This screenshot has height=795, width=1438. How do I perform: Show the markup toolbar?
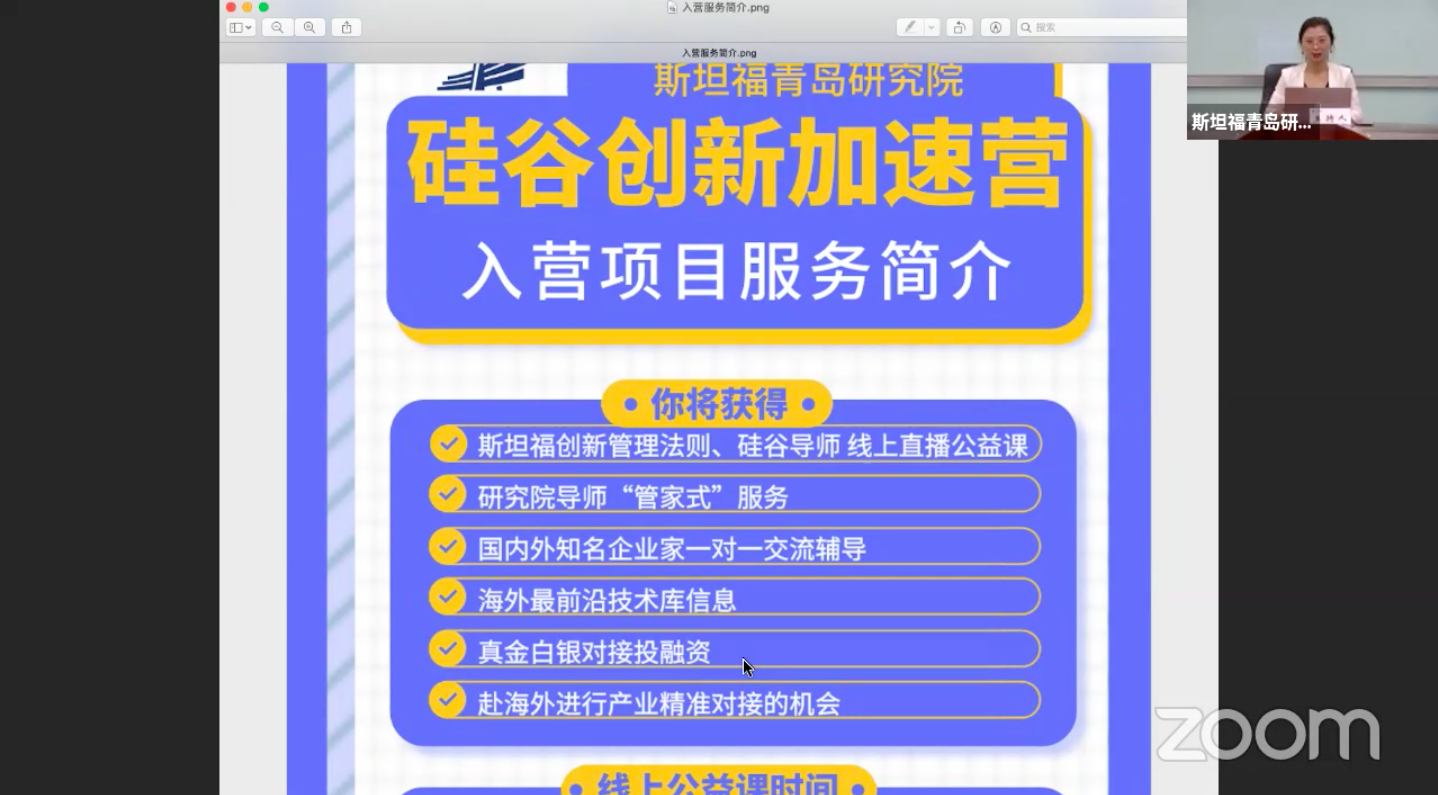995,28
